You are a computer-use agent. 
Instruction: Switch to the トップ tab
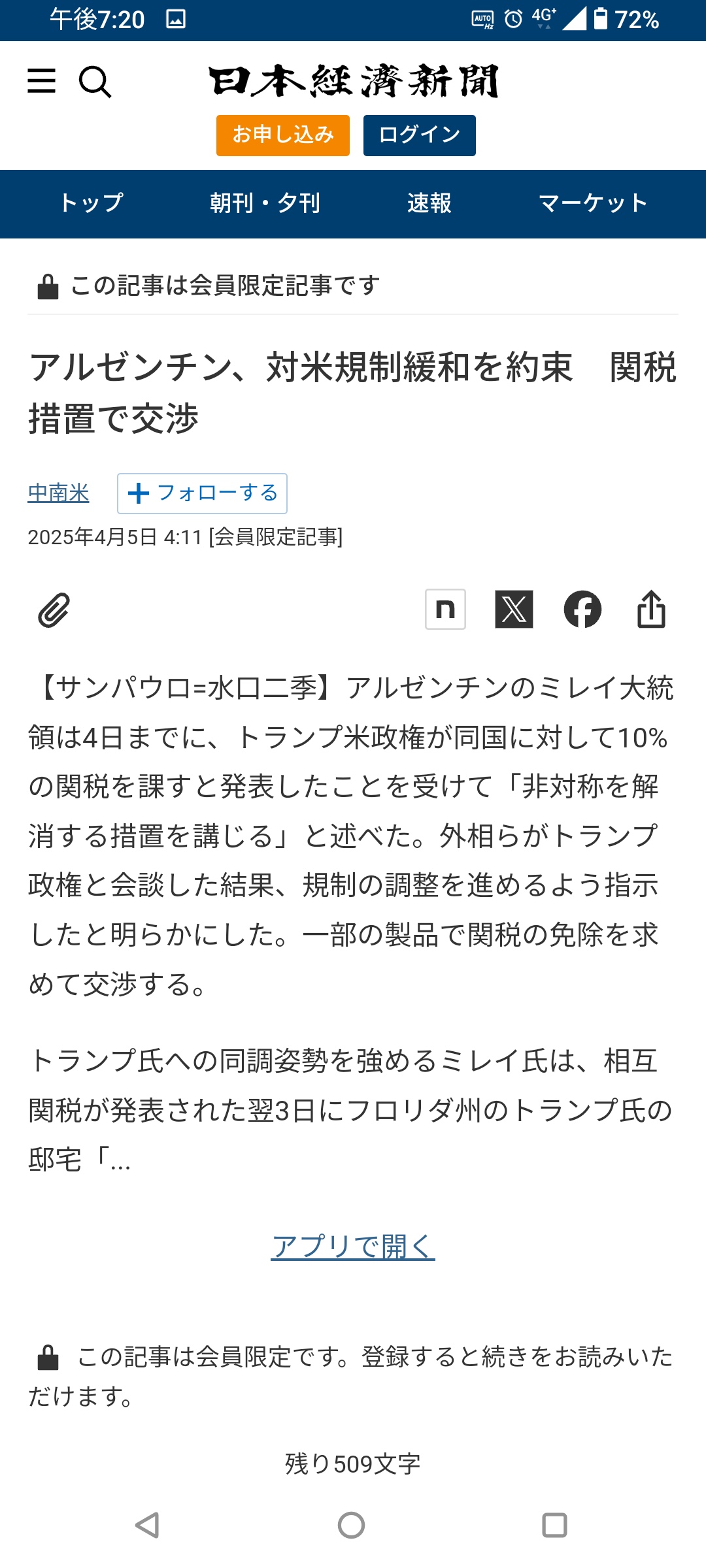tap(92, 203)
